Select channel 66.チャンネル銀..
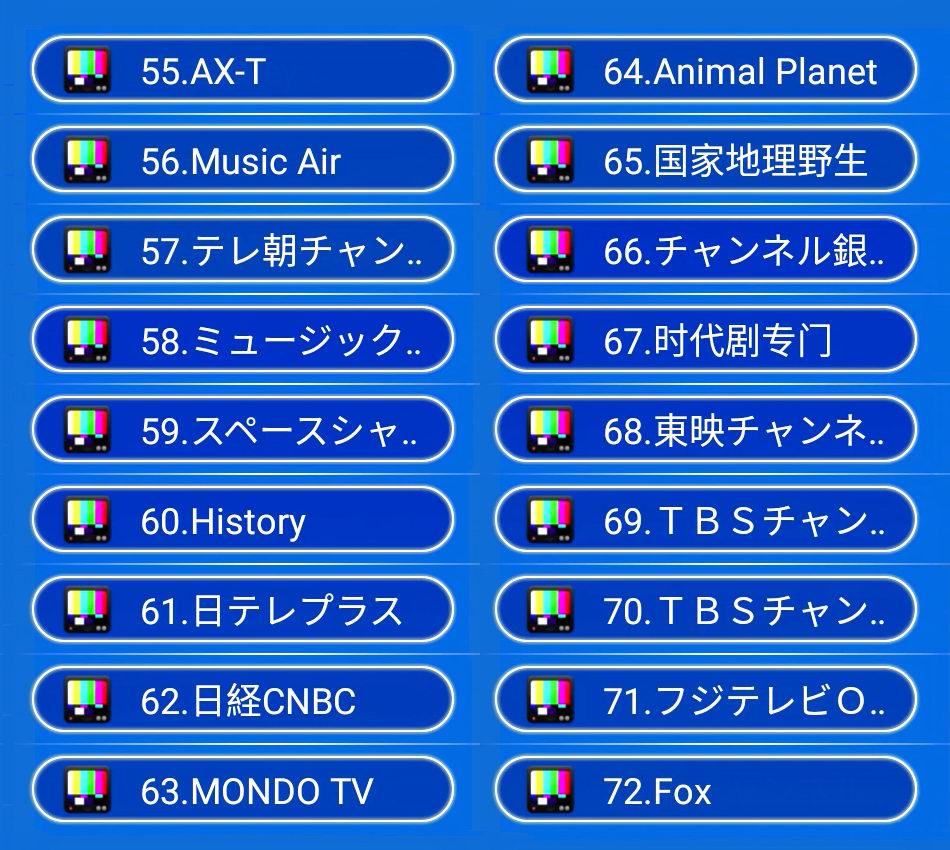 pyautogui.click(x=705, y=251)
